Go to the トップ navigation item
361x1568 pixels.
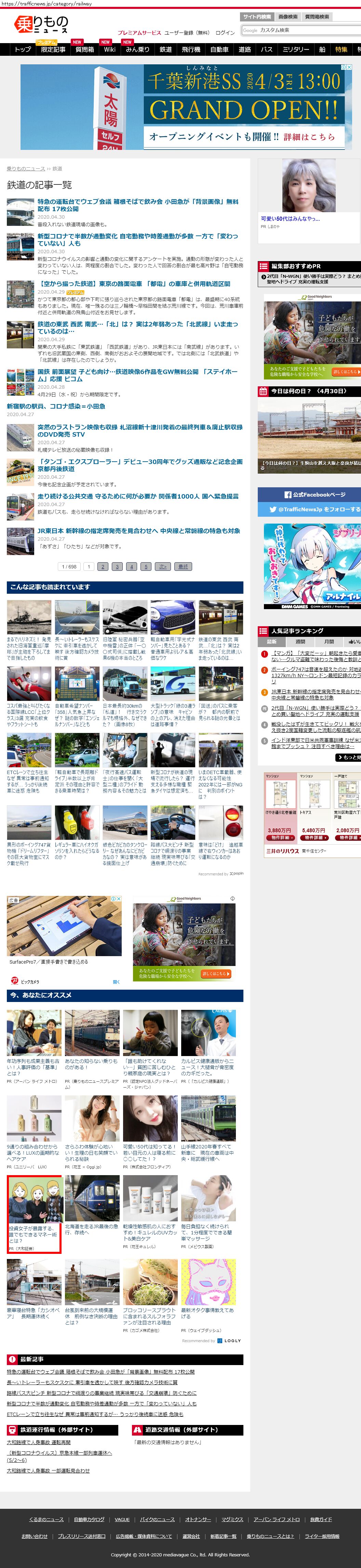(23, 49)
